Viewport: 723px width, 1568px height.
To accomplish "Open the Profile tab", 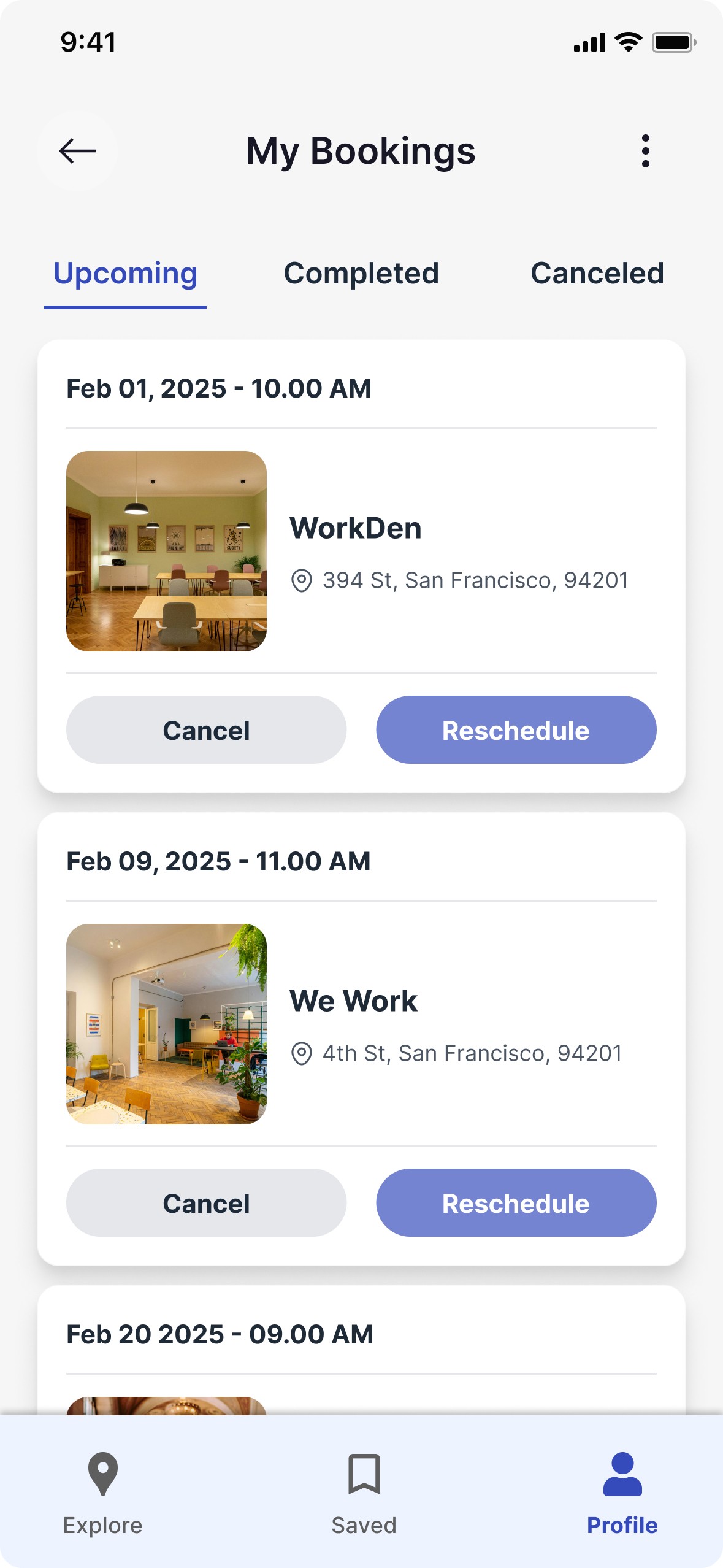I will [622, 1493].
